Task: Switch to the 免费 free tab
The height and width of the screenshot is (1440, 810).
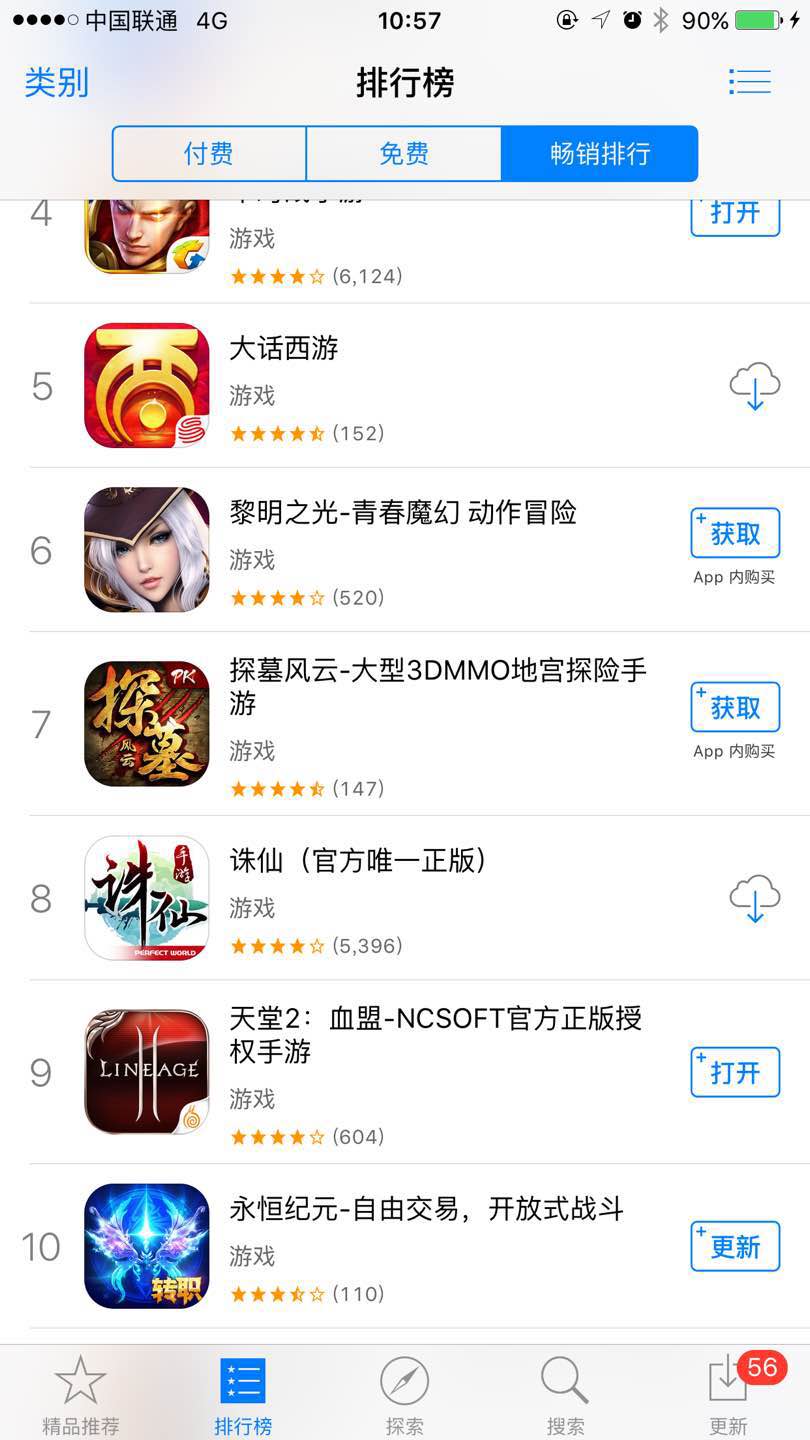Action: pyautogui.click(x=403, y=153)
